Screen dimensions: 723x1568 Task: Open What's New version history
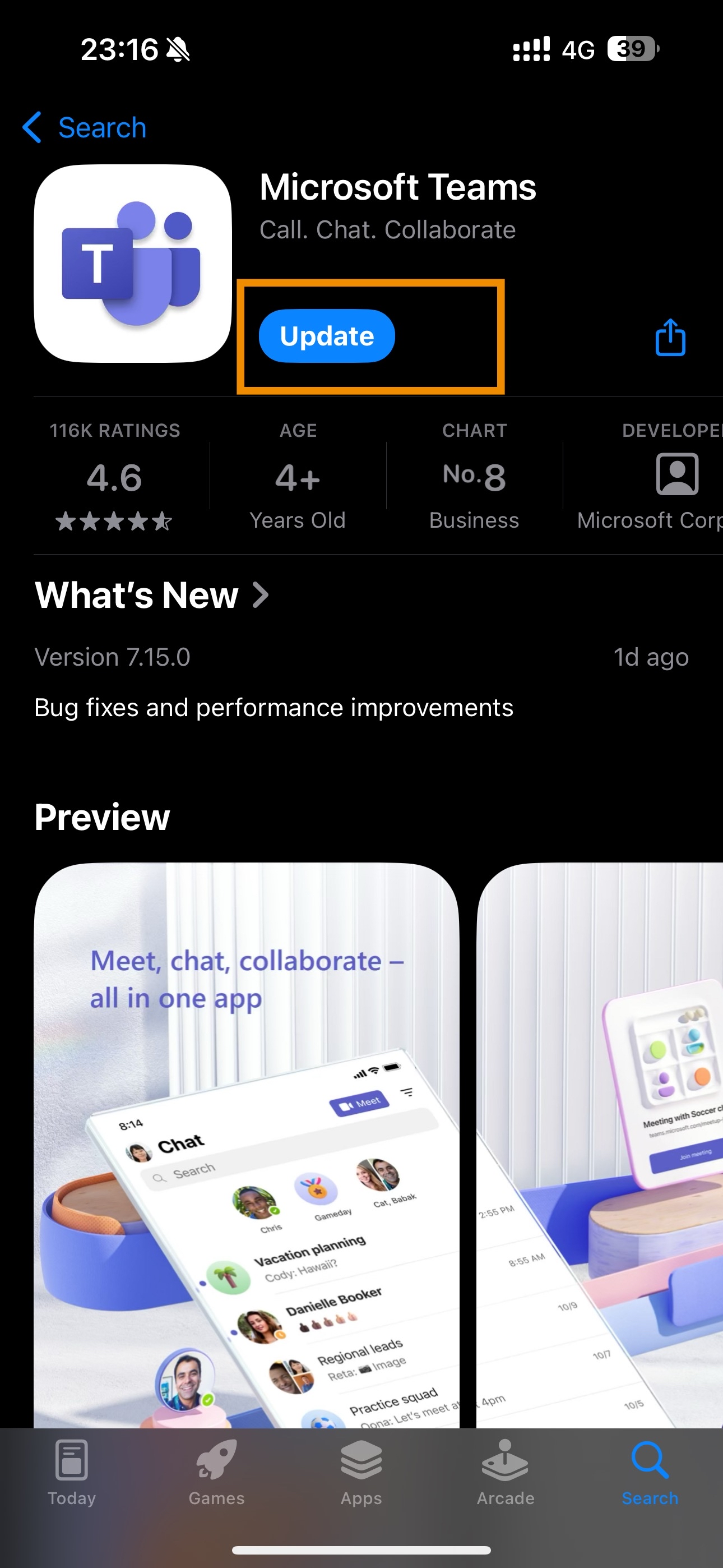pos(152,596)
